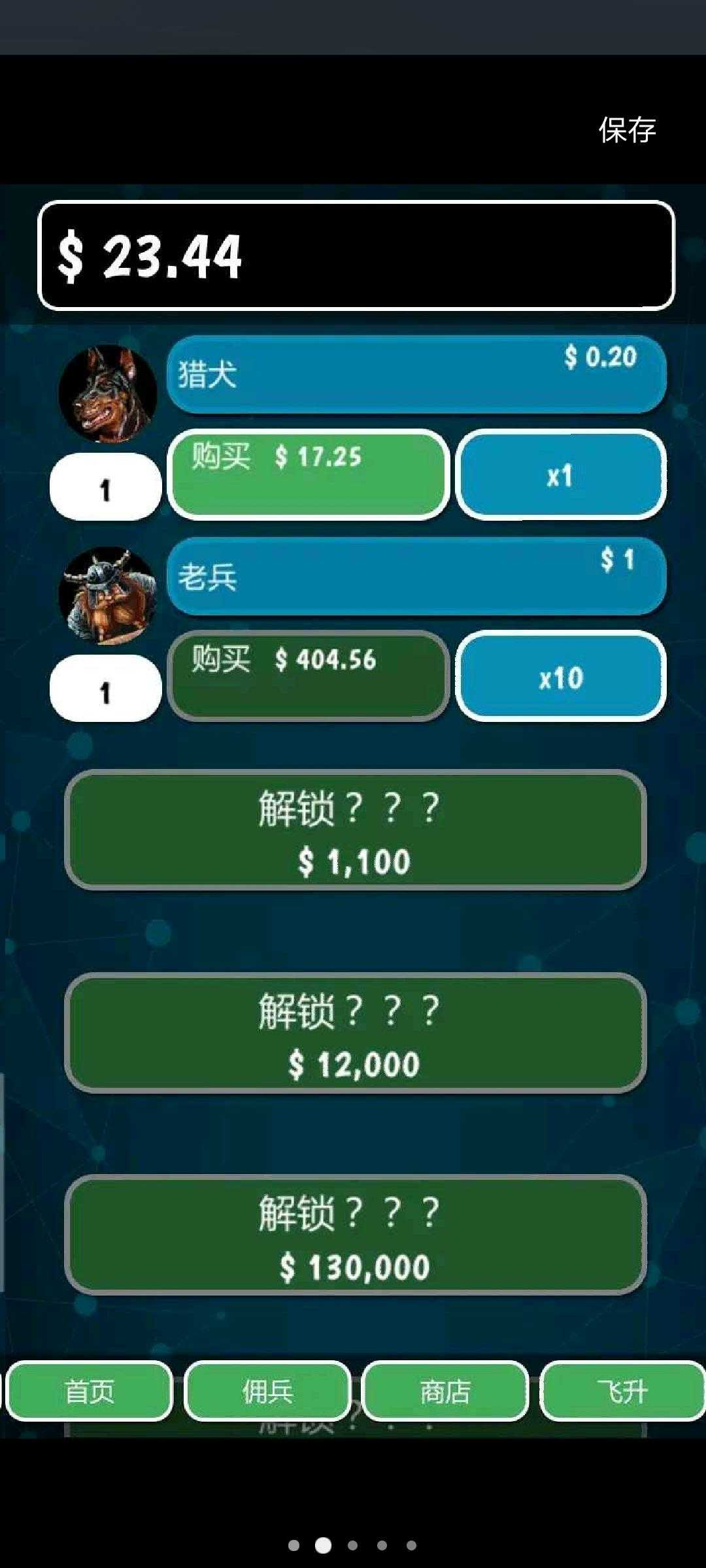Unlock the $1,100 mystery mercenary
Image resolution: width=706 pixels, height=1568 pixels.
click(355, 830)
